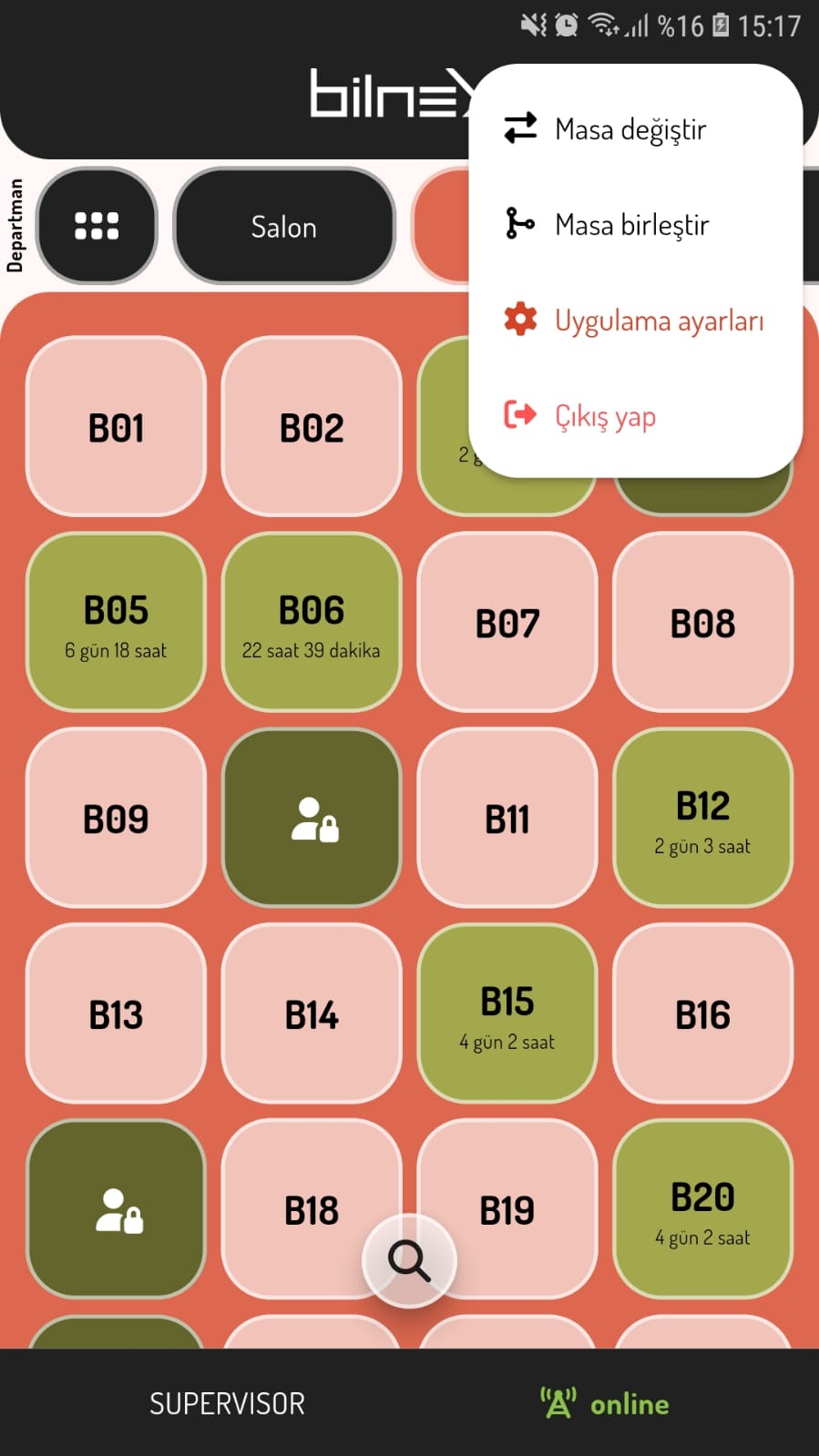Select table B08
Screen dimensions: 819x1456
coord(702,623)
